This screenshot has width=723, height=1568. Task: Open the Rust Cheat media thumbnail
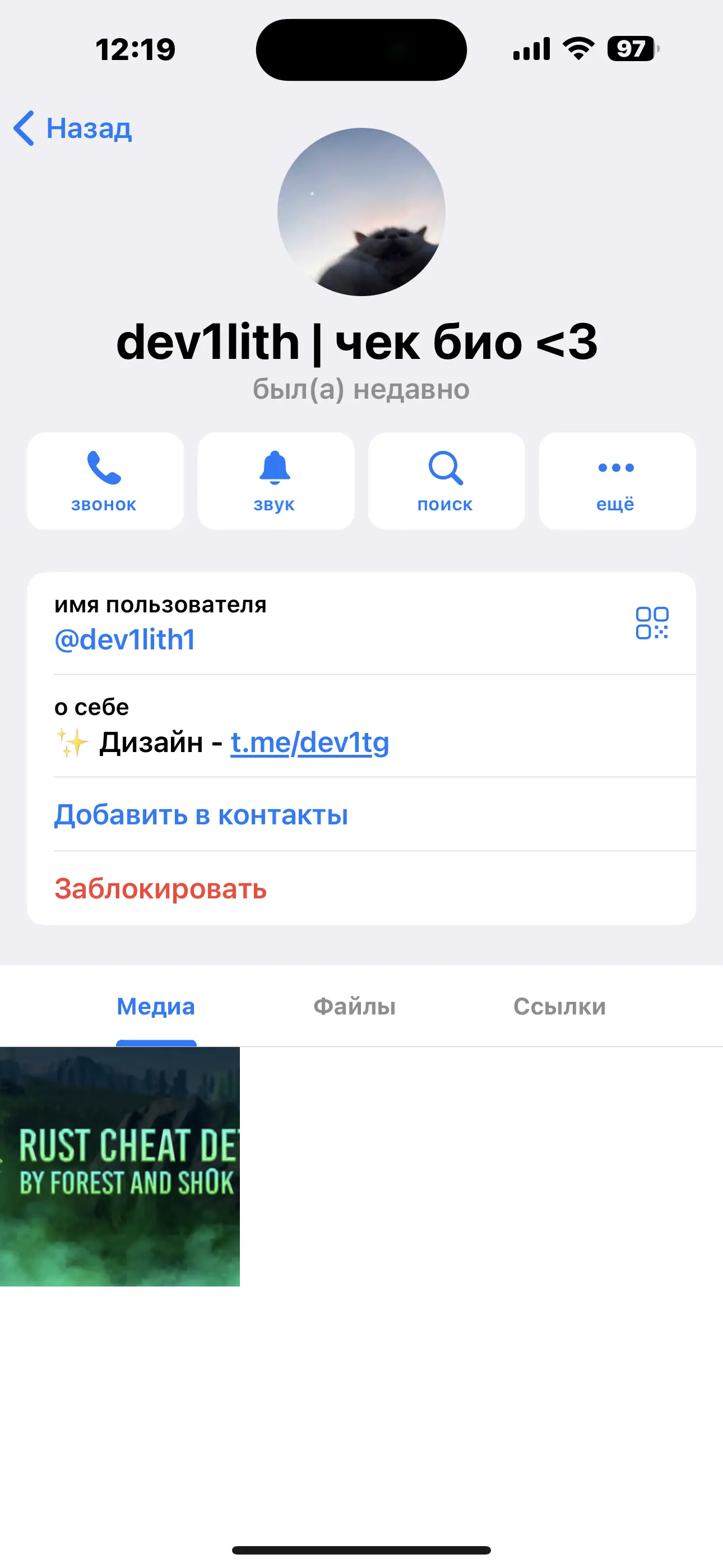120,1166
